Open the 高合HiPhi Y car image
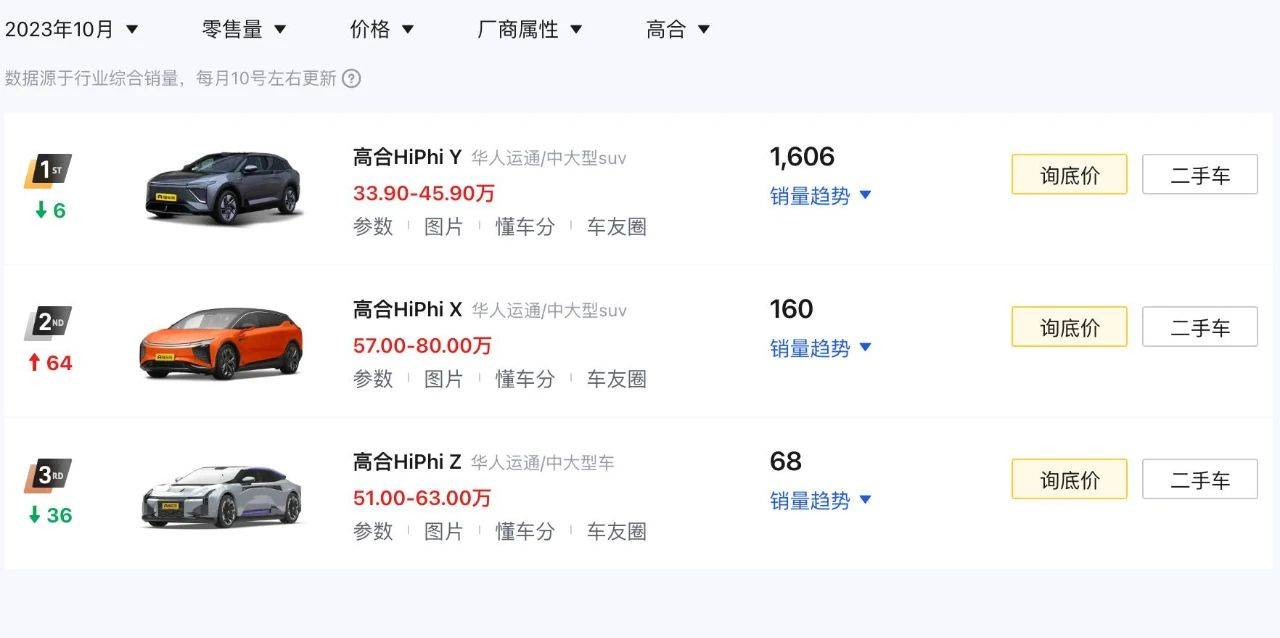1280x638 pixels. pos(223,187)
